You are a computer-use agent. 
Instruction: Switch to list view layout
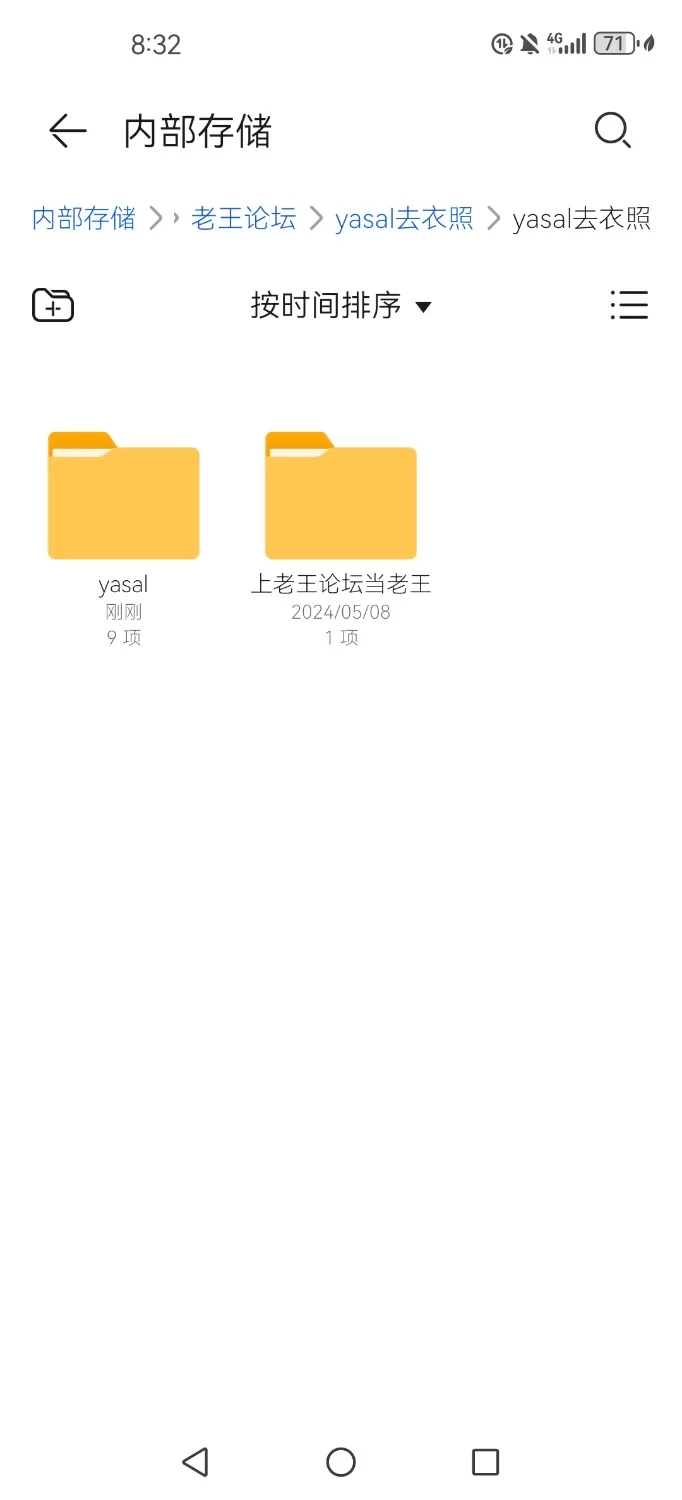629,305
